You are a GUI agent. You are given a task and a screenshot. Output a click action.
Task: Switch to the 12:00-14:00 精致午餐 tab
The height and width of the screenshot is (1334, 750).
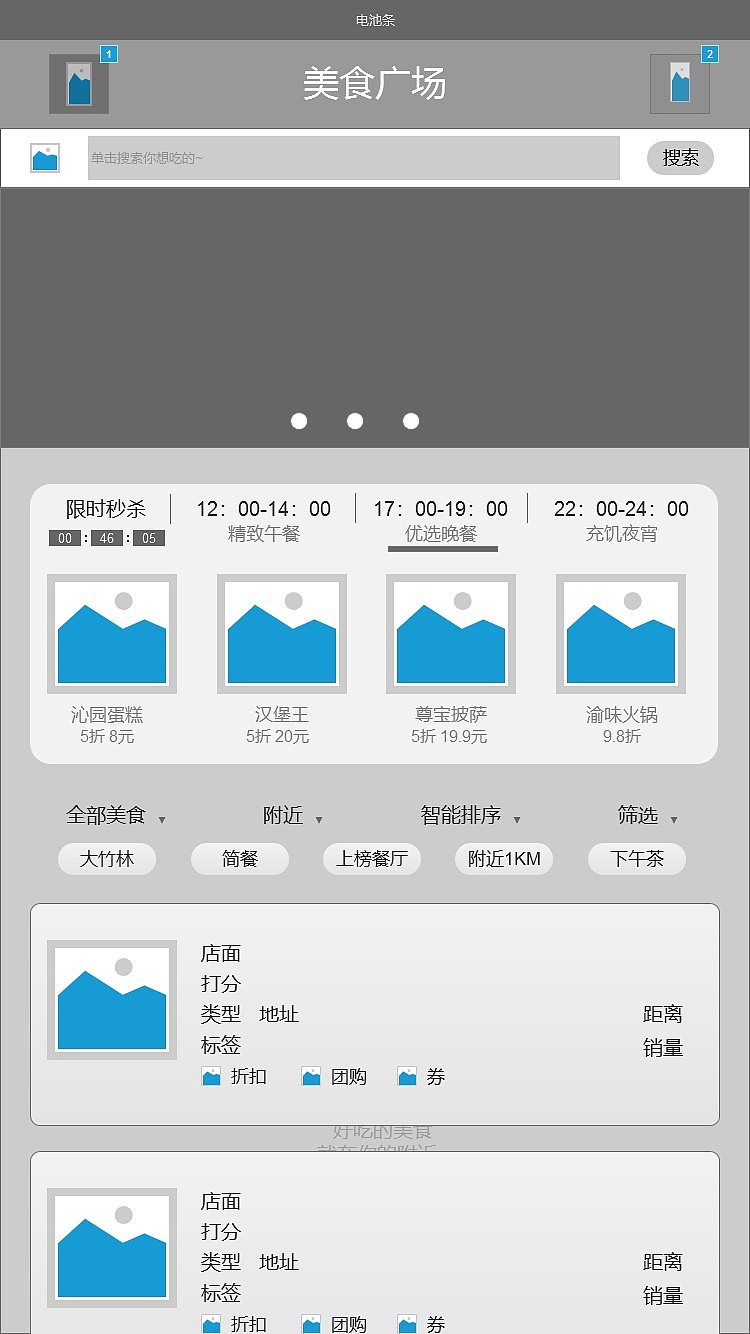click(263, 520)
